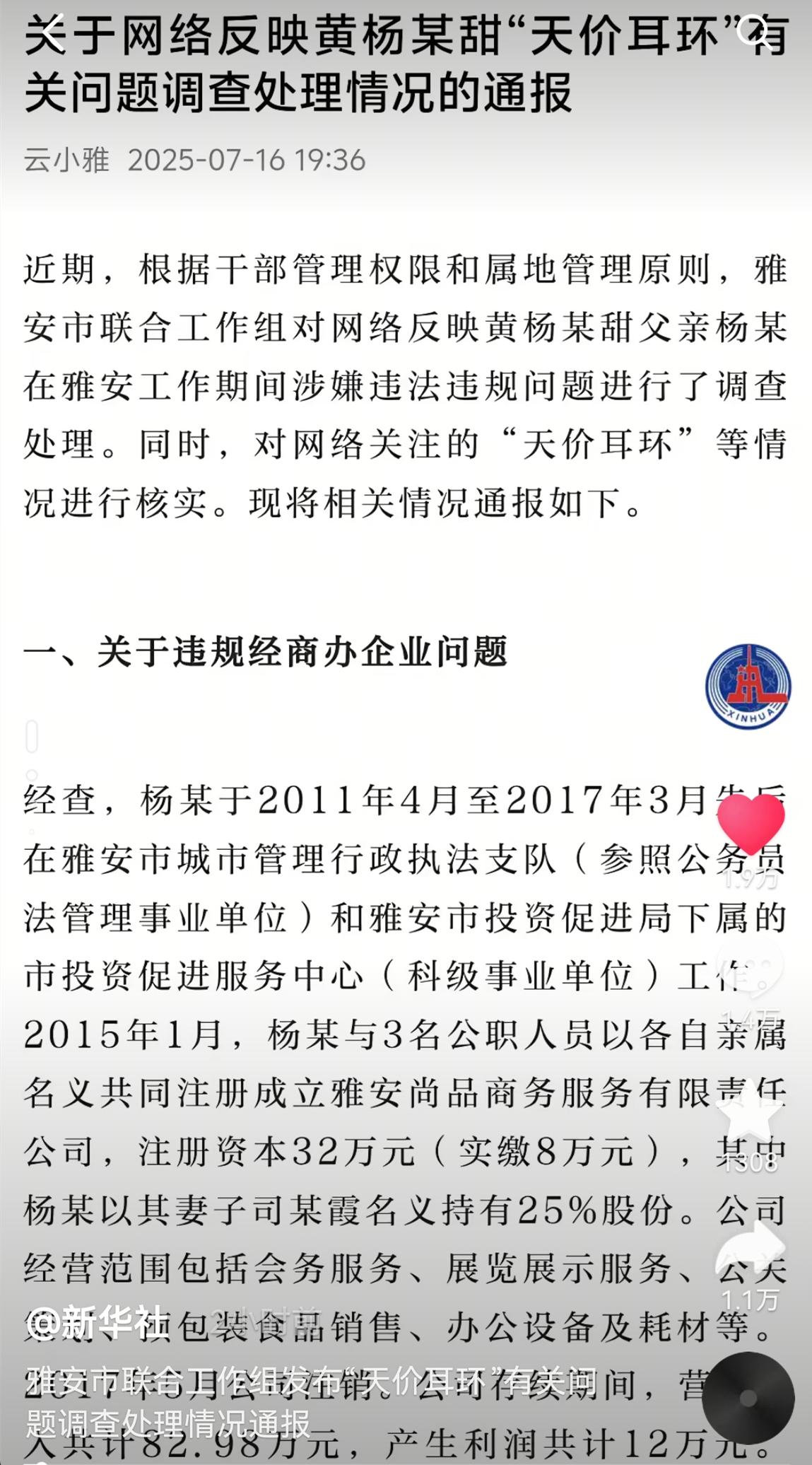The width and height of the screenshot is (812, 1465).
Task: Open search with the magnifier icon
Action: (753, 32)
